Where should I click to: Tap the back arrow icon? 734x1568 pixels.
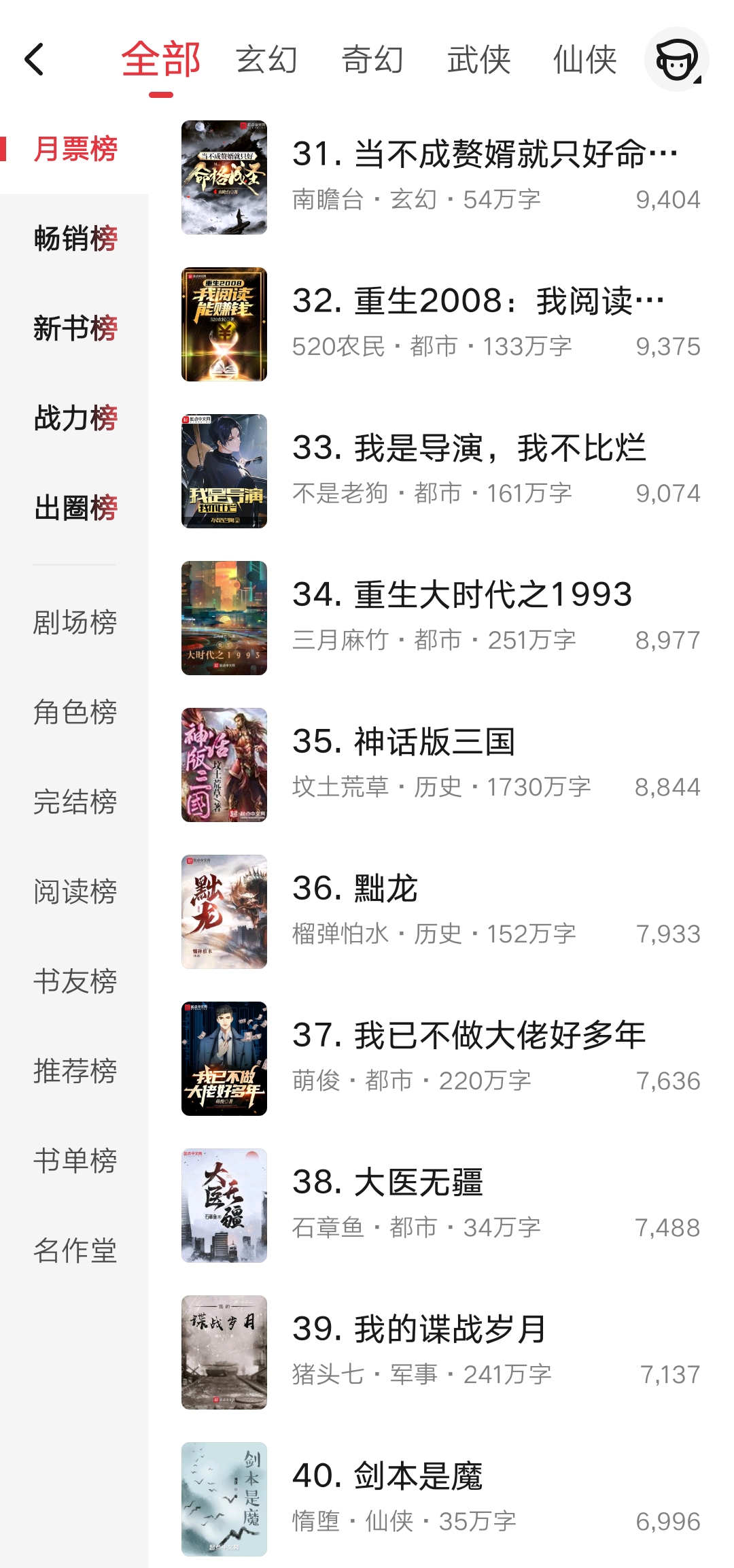pyautogui.click(x=33, y=60)
